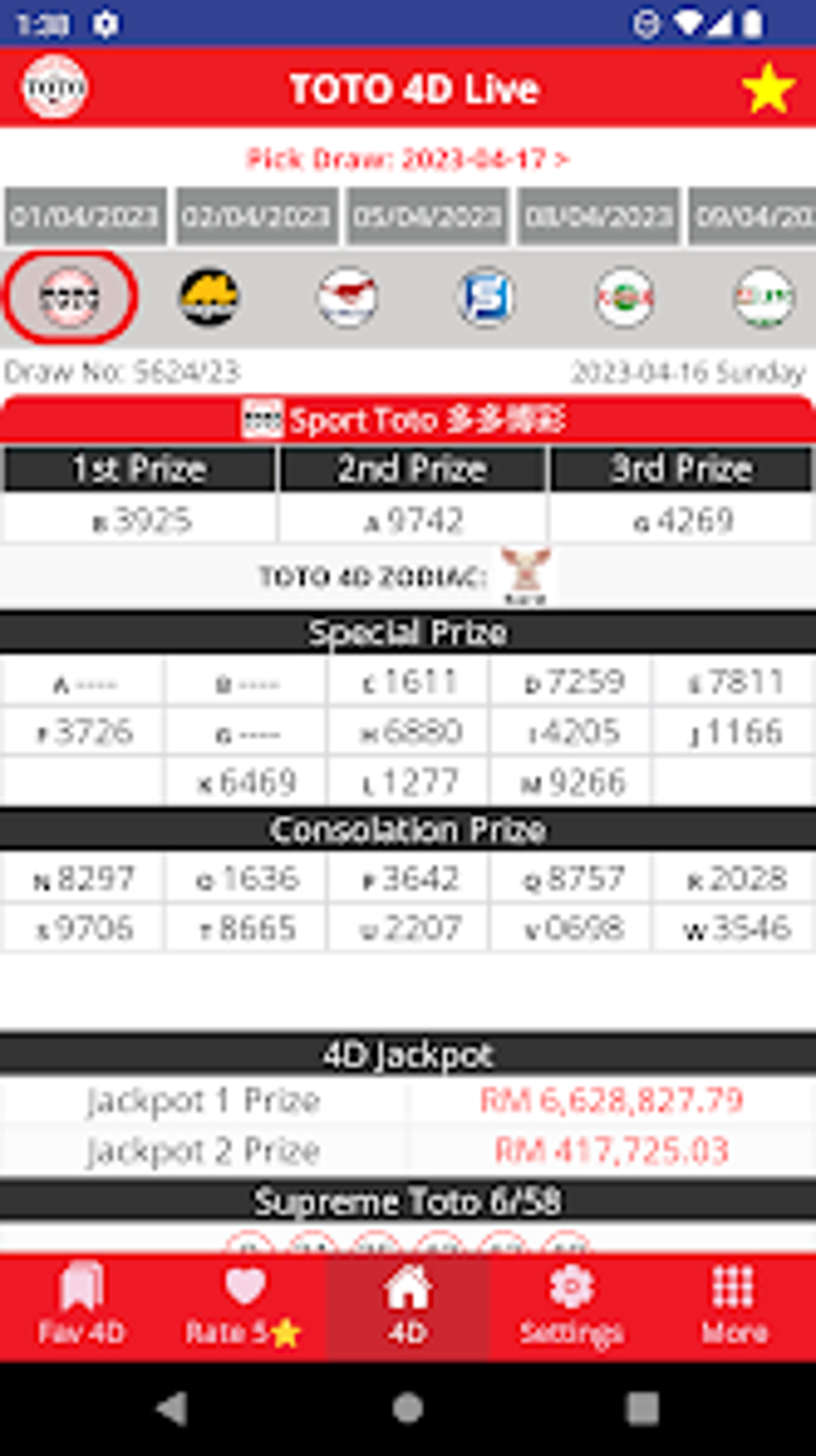
Task: Tap the yellow star favorite icon
Action: tap(767, 88)
